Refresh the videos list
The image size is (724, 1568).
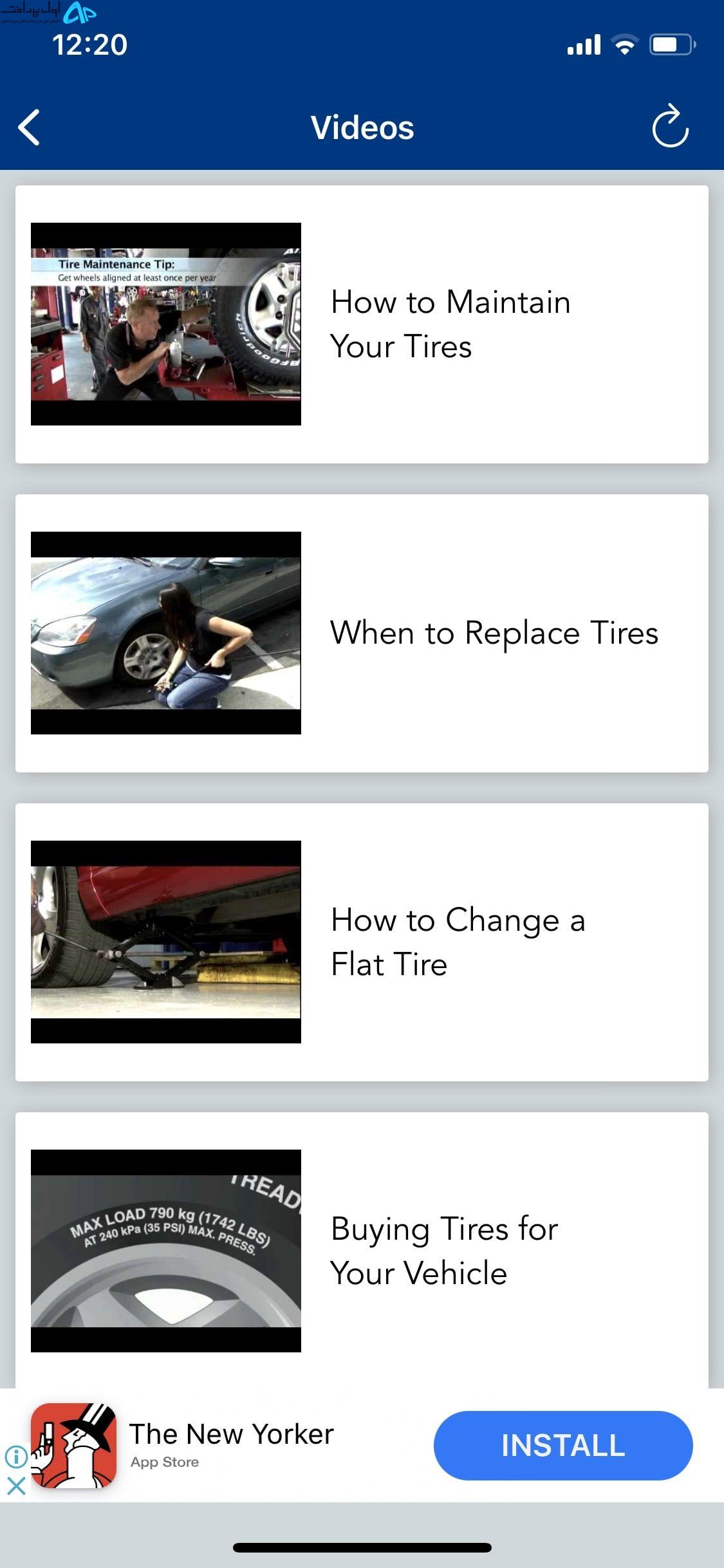[x=670, y=126]
